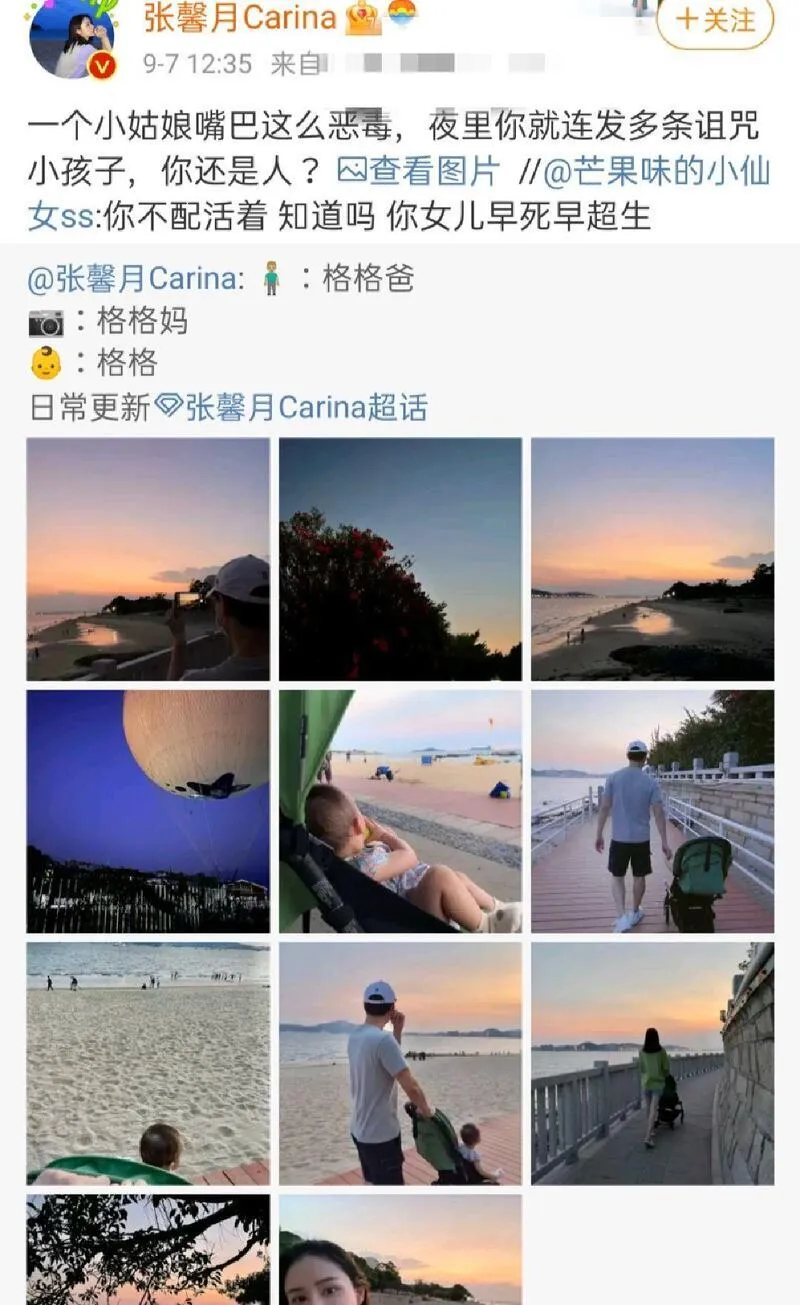Follow 张馨月Carina with the 关注 button
This screenshot has width=800, height=1305.
coord(715,20)
